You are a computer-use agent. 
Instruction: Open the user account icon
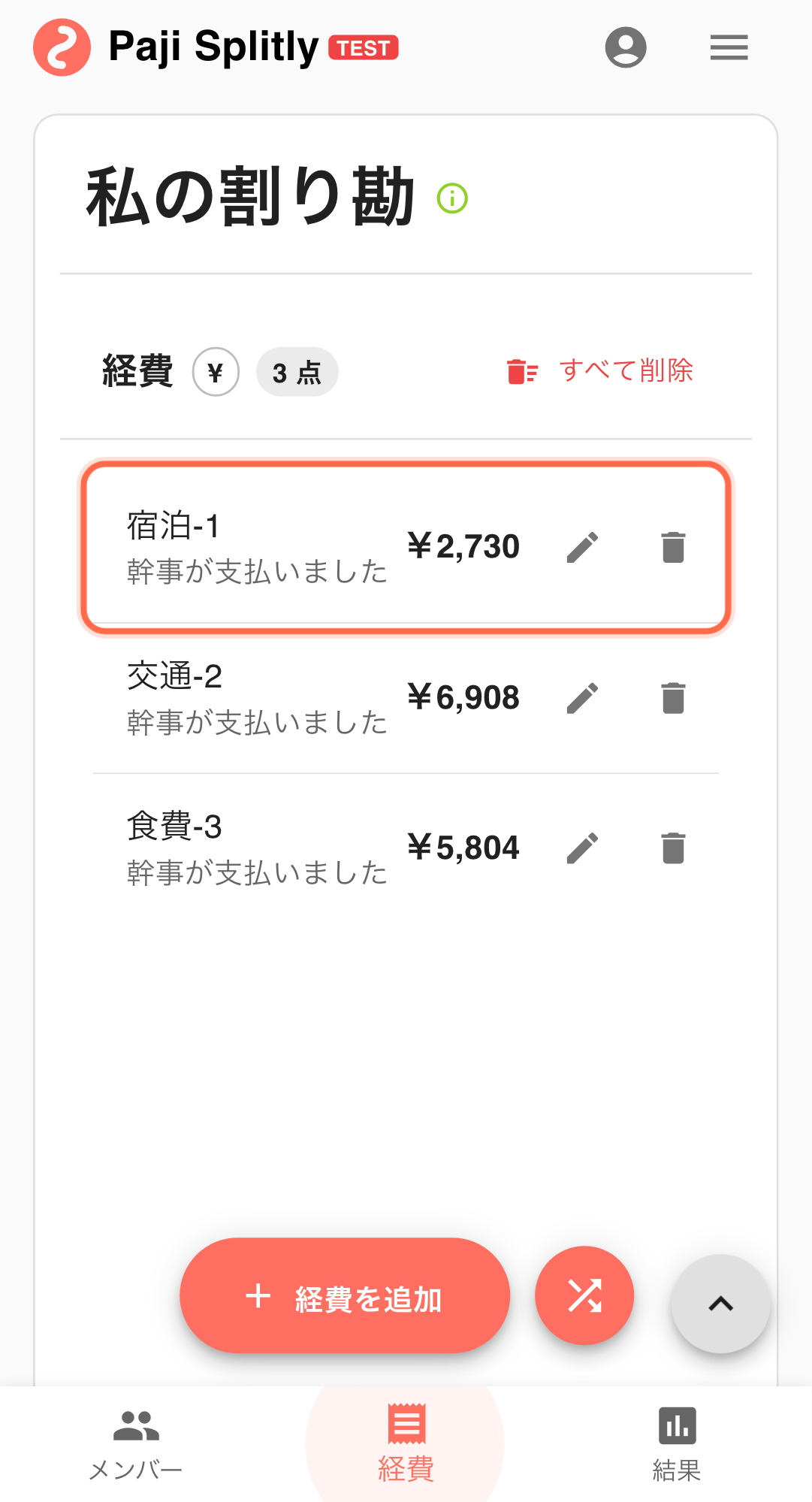click(625, 47)
